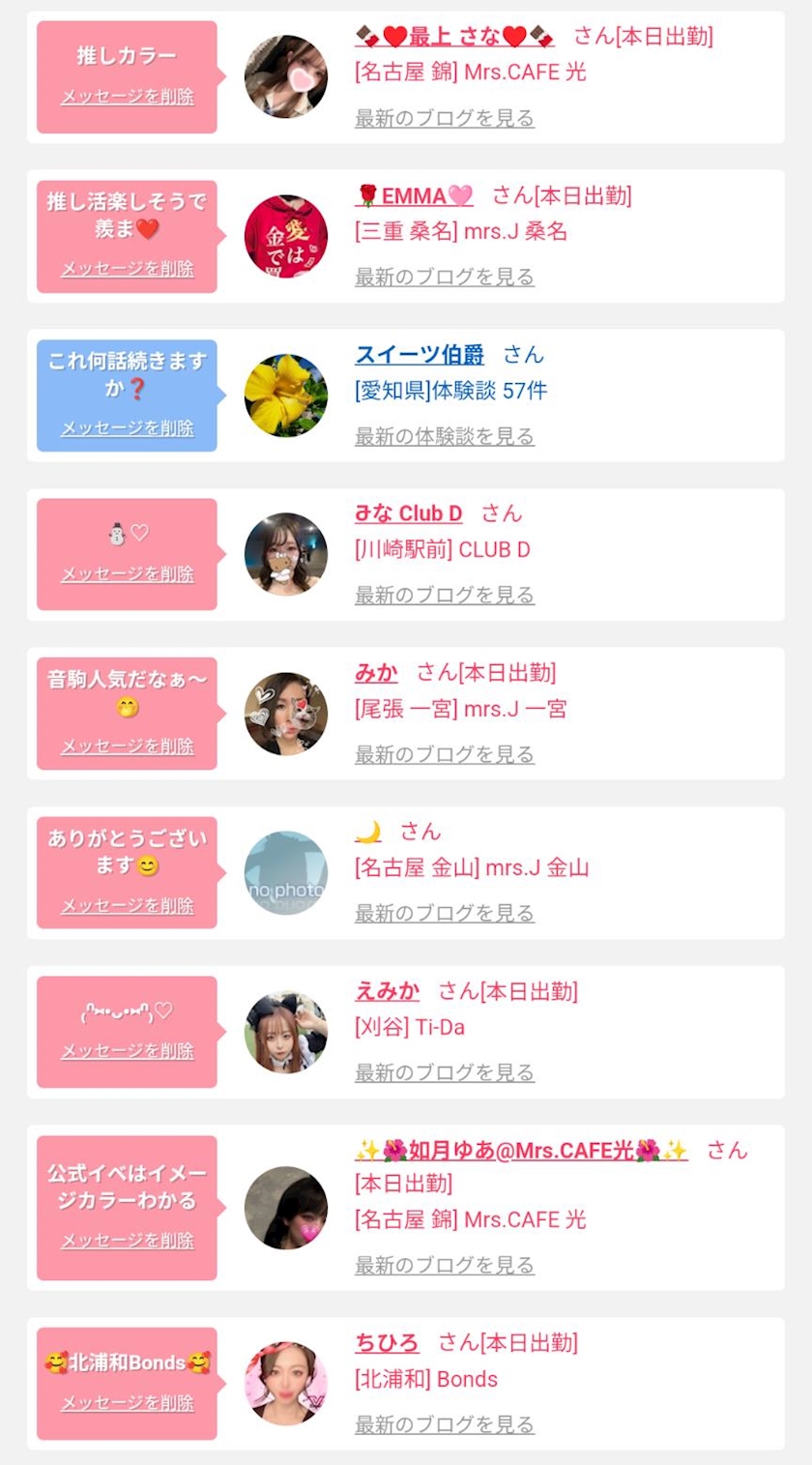Delete the 音駒人気だなぁ message

pos(128,747)
